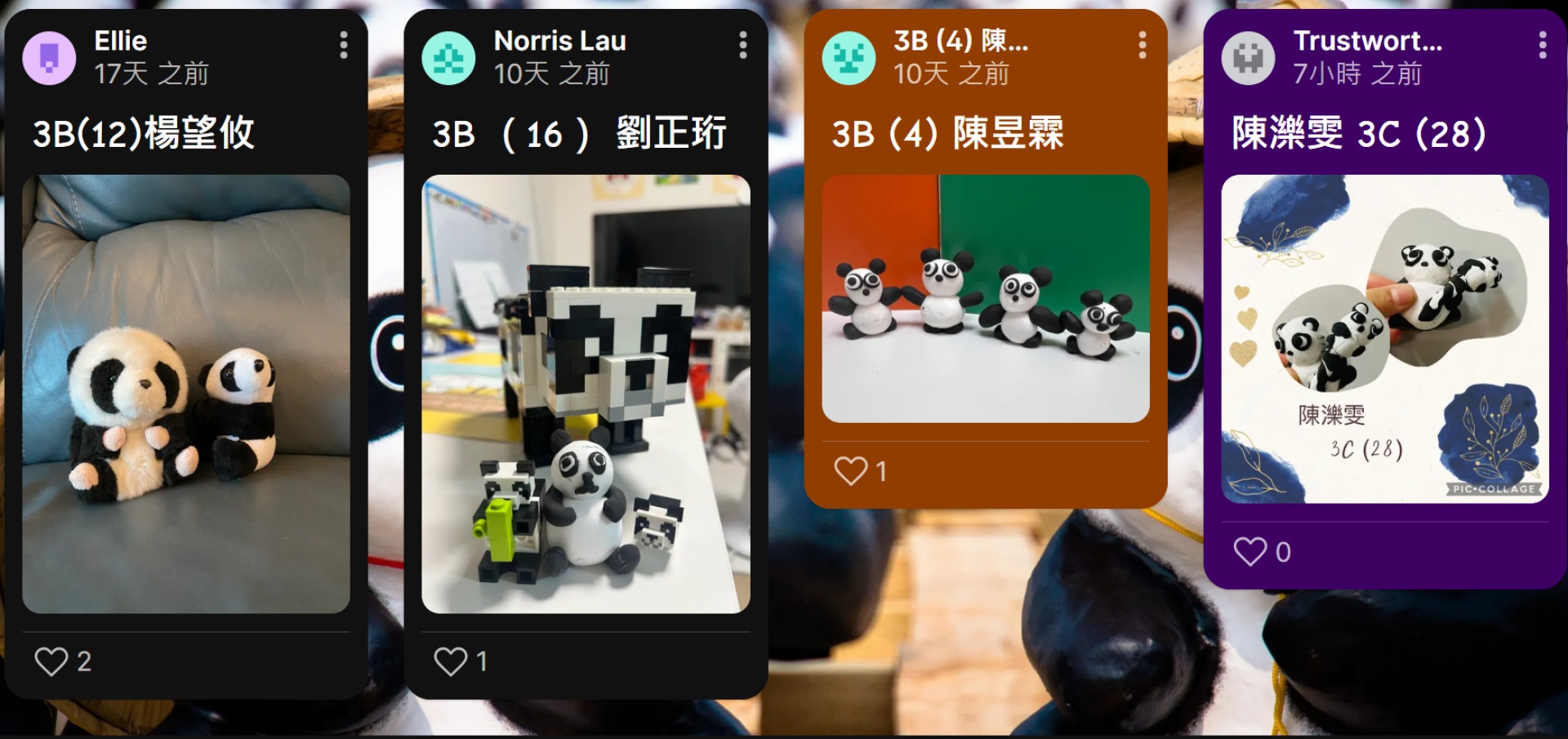Open the clay pandas photo in 陳昱霖 post
1568x739 pixels.
tap(985, 298)
